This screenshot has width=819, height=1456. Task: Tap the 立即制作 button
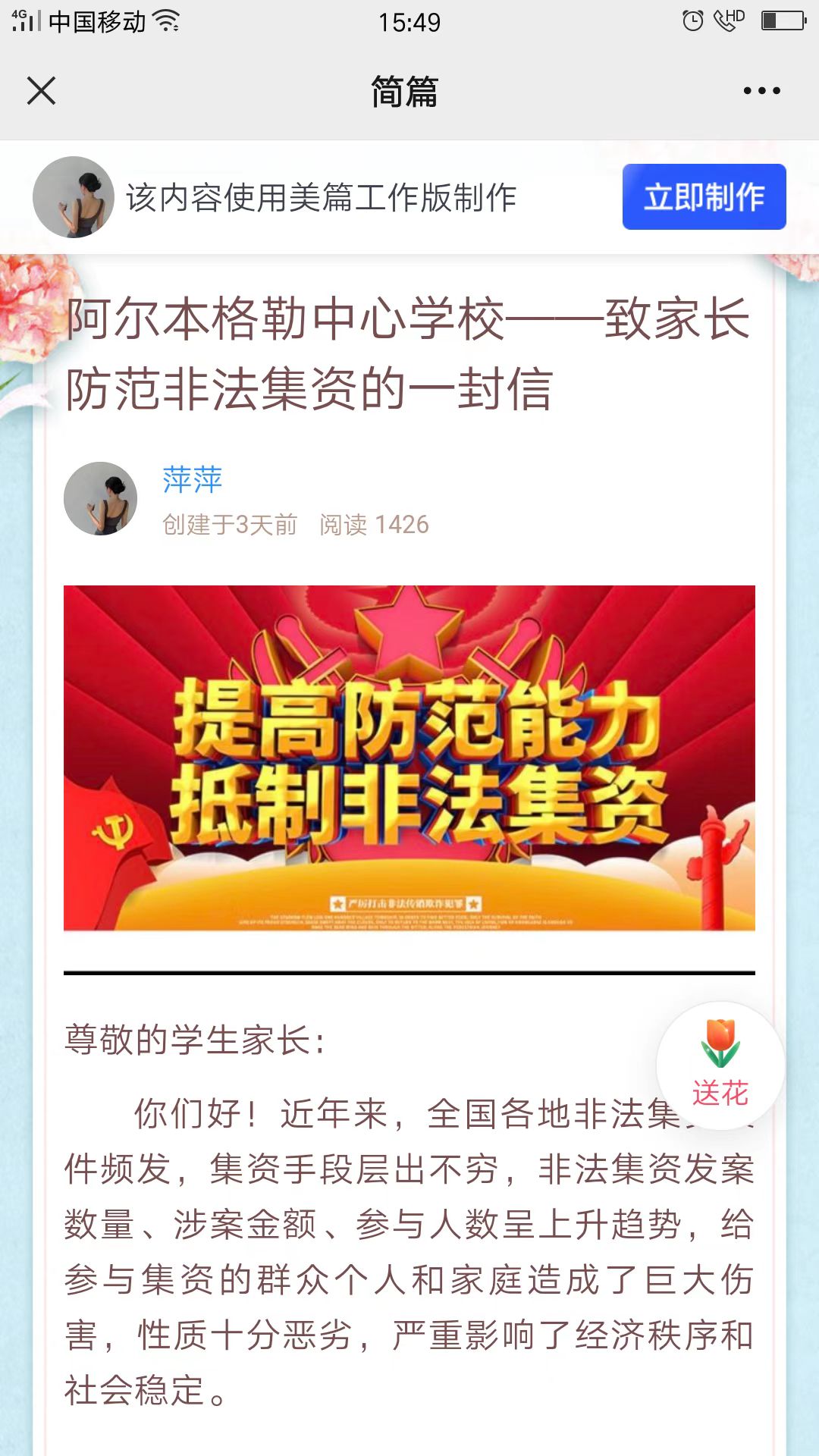tap(704, 197)
